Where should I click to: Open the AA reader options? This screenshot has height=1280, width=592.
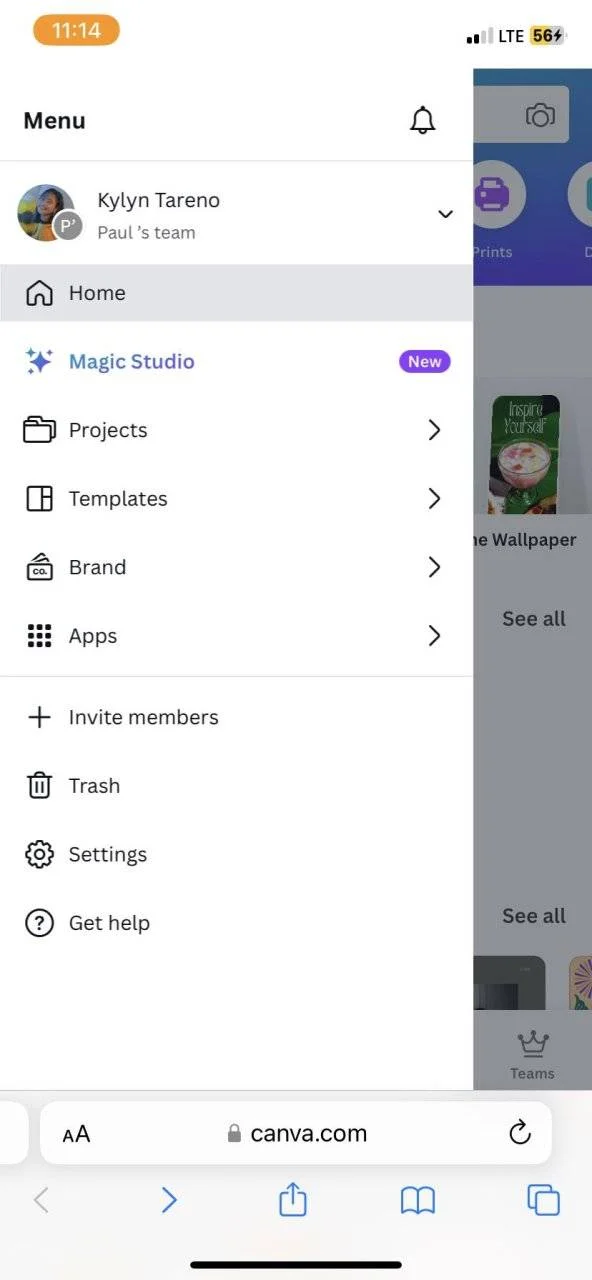pyautogui.click(x=76, y=1134)
